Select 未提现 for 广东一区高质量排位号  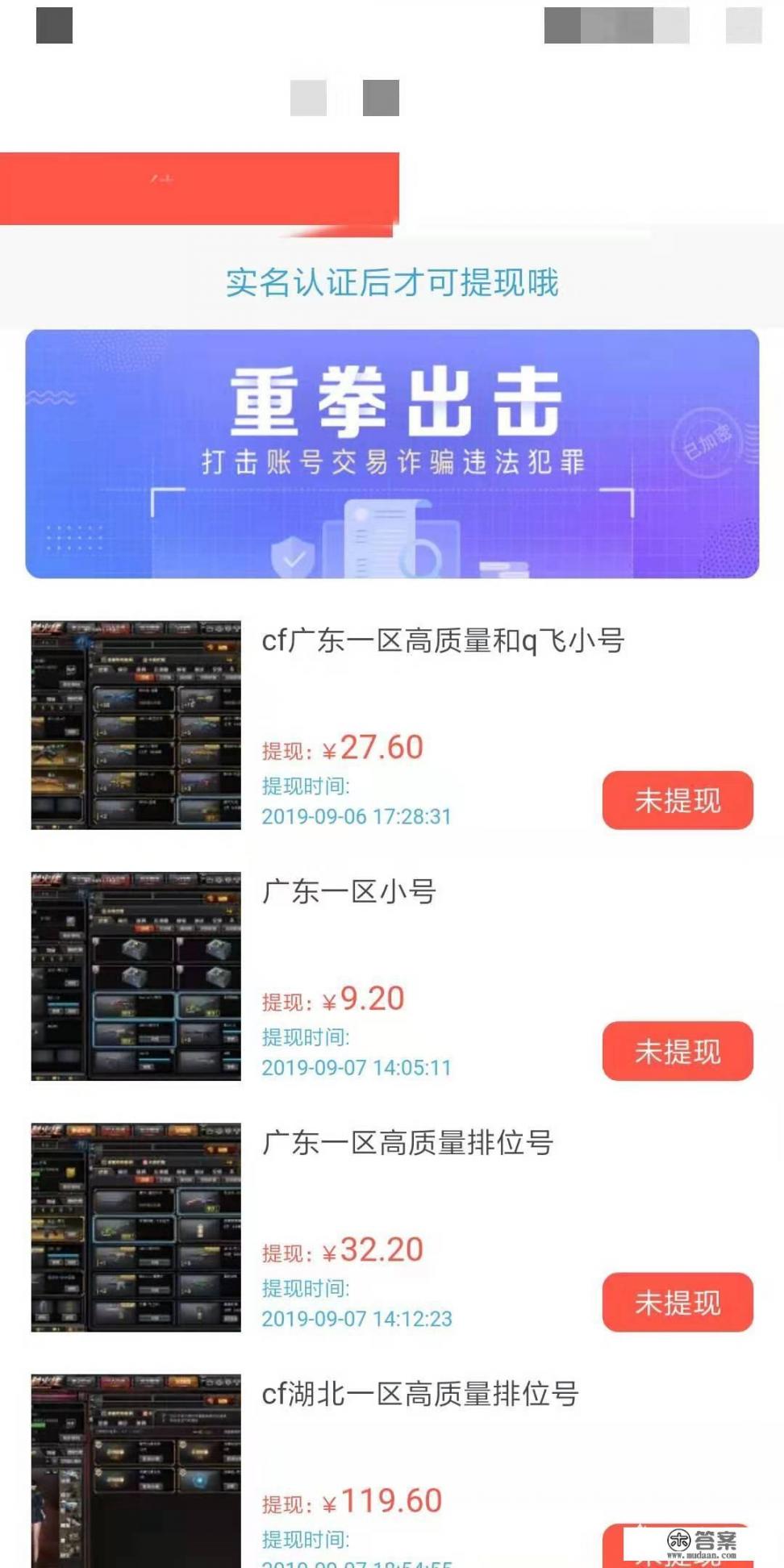point(678,1302)
